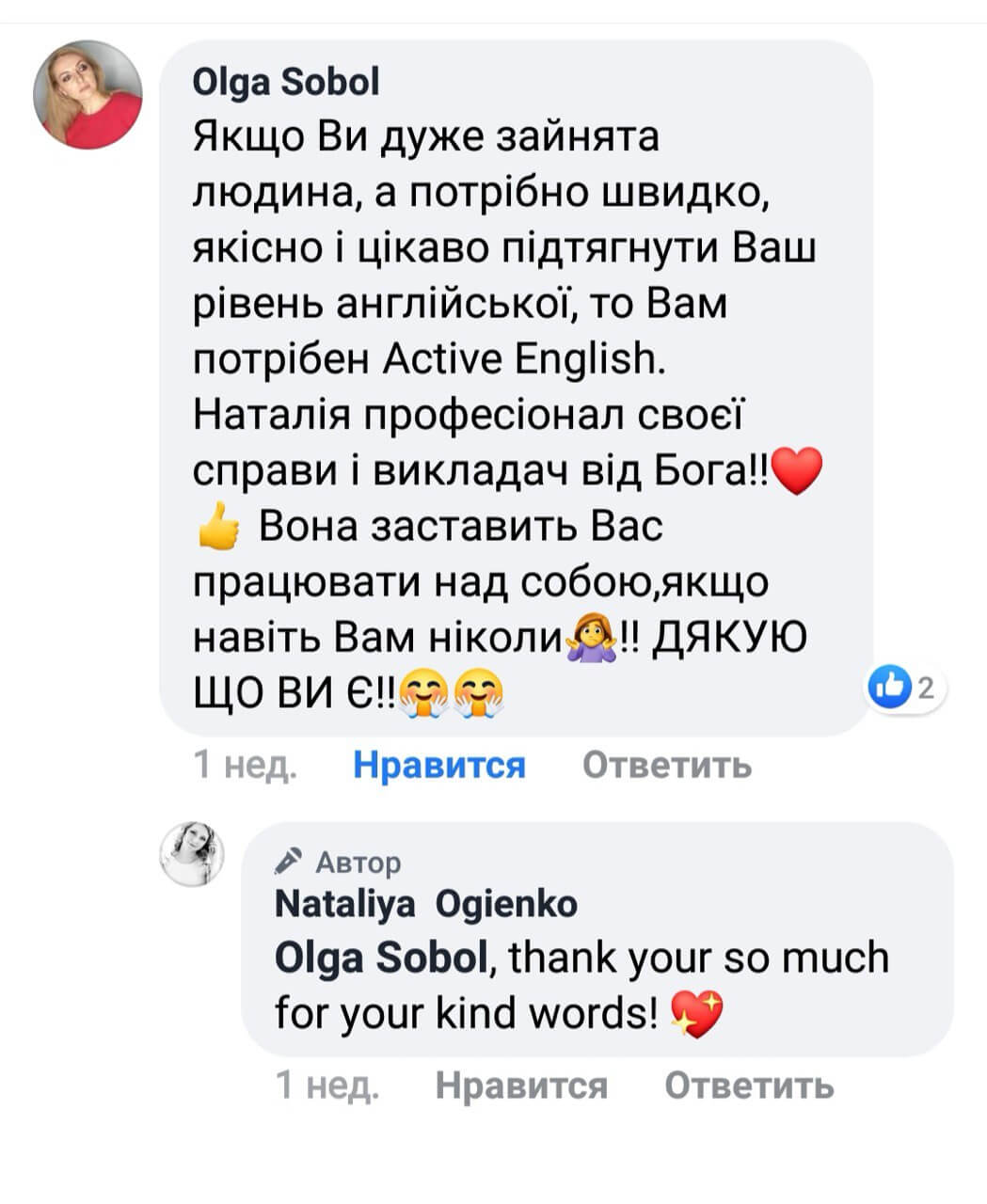This screenshot has height=1204, width=987.
Task: View reactions on Olga Sobol's comment
Action: [x=907, y=688]
